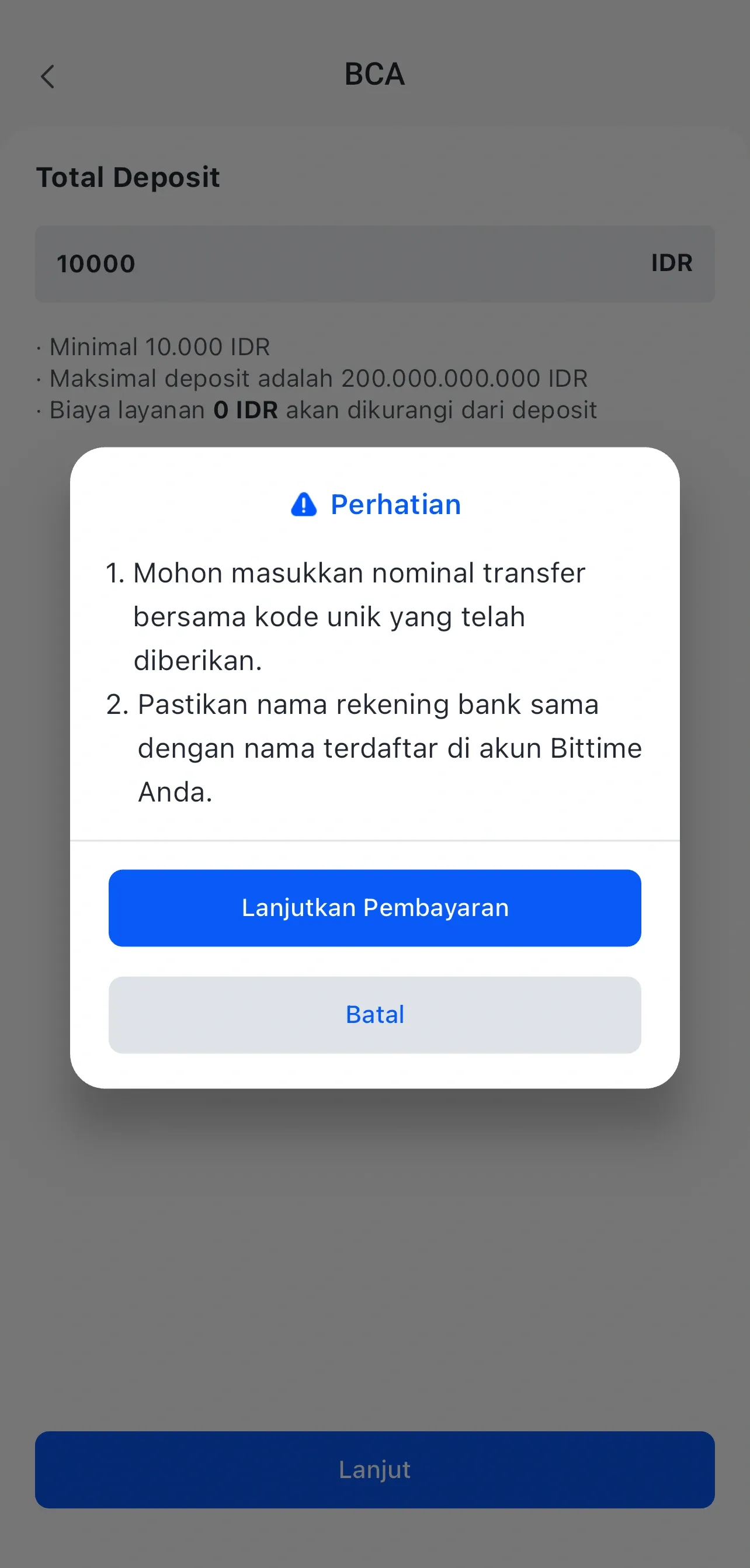
Task: Select the deposit amount field showing 10000
Action: click(x=244, y=264)
